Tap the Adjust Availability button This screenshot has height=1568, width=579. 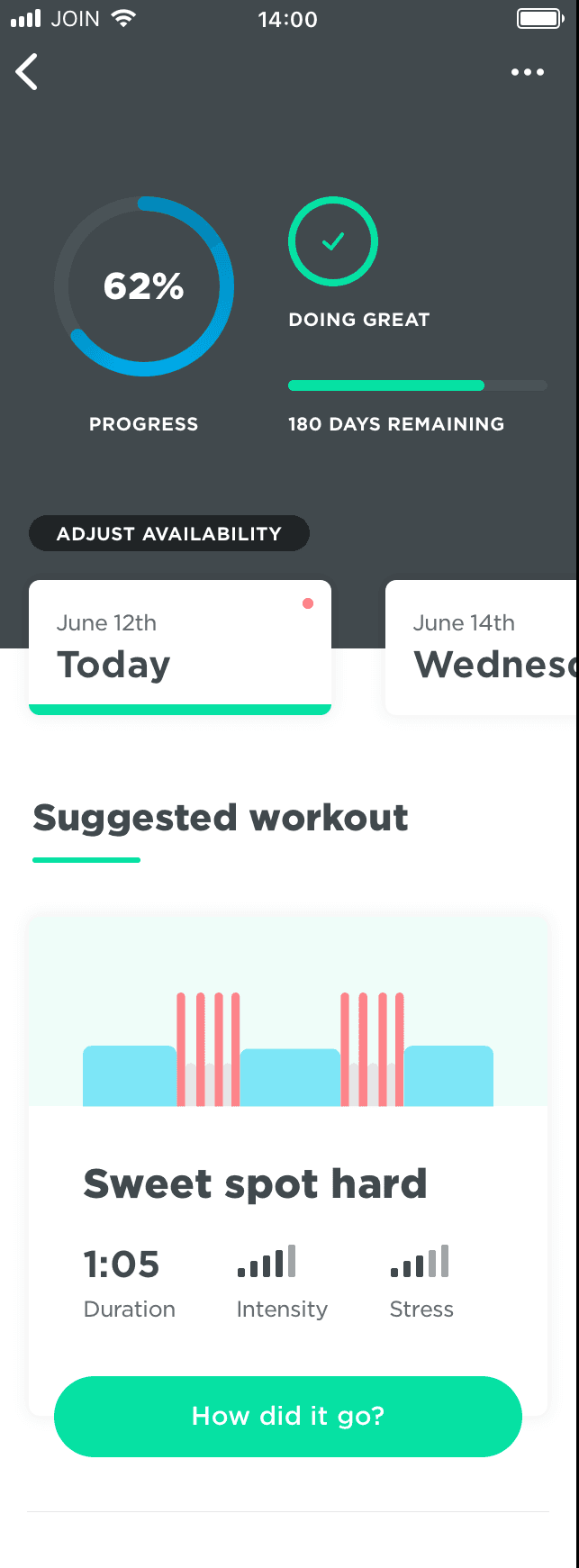pos(169,534)
